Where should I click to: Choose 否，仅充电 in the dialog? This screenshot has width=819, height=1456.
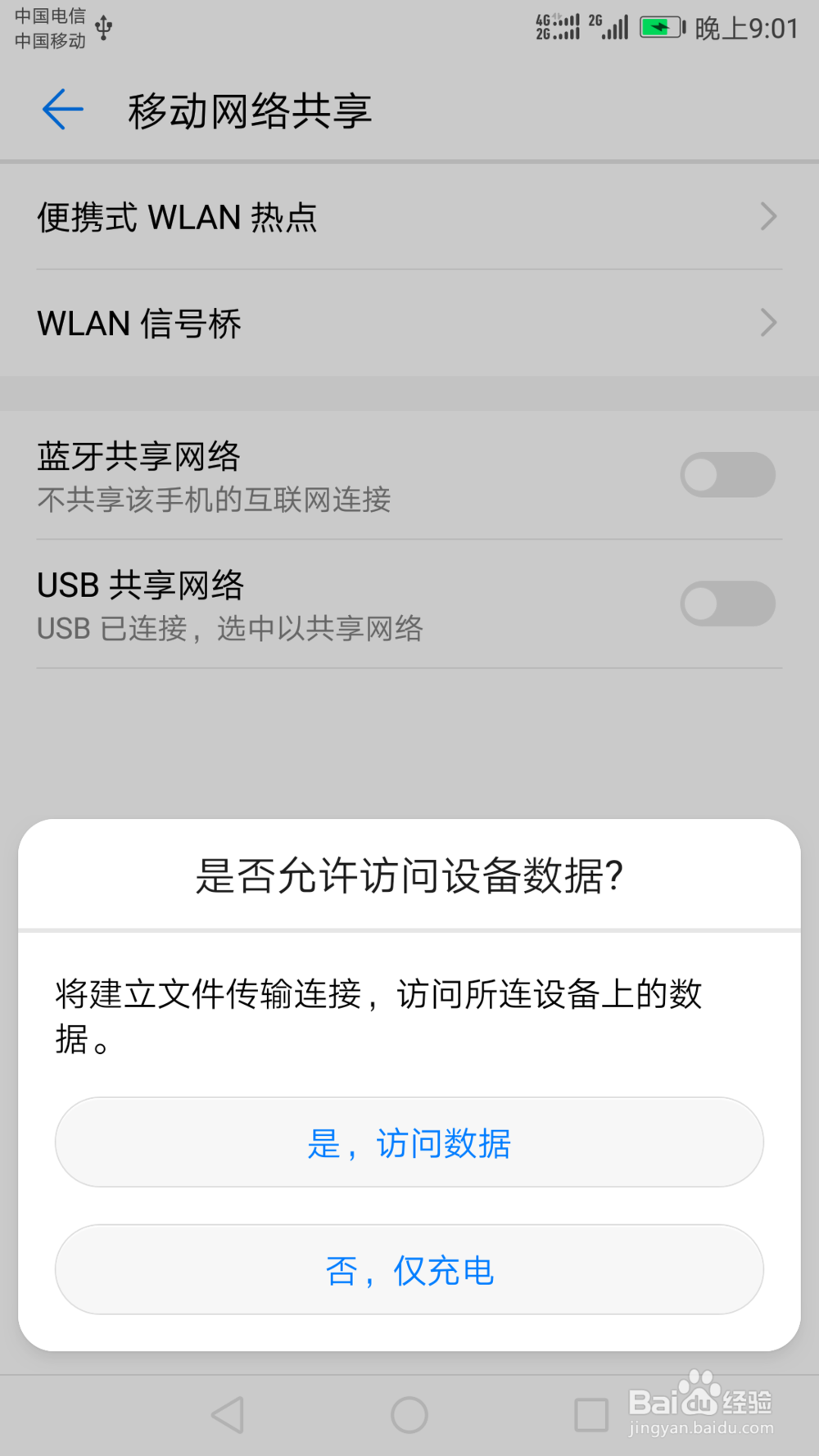pyautogui.click(x=409, y=1270)
